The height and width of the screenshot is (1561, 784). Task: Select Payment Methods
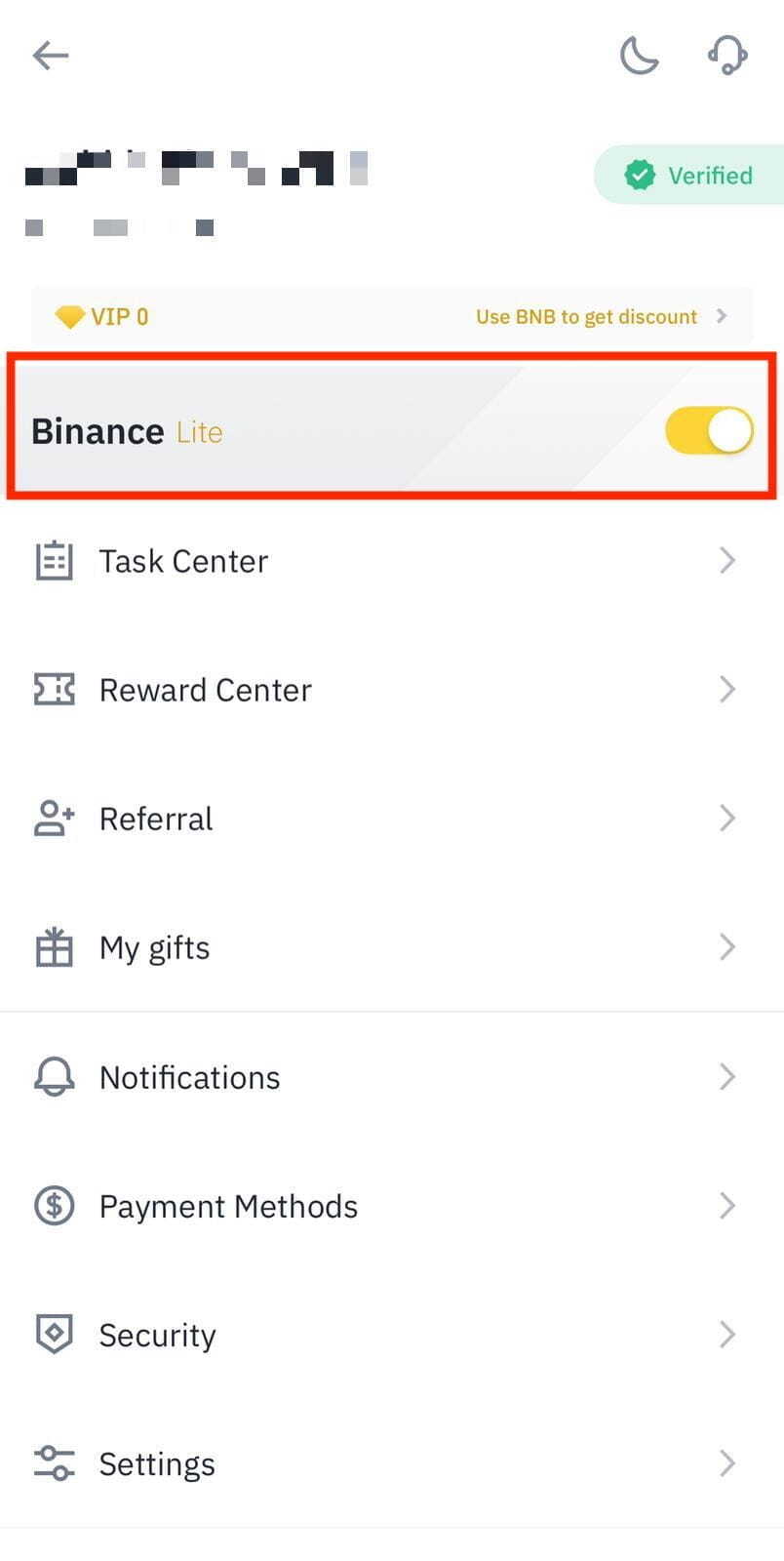click(x=392, y=1206)
